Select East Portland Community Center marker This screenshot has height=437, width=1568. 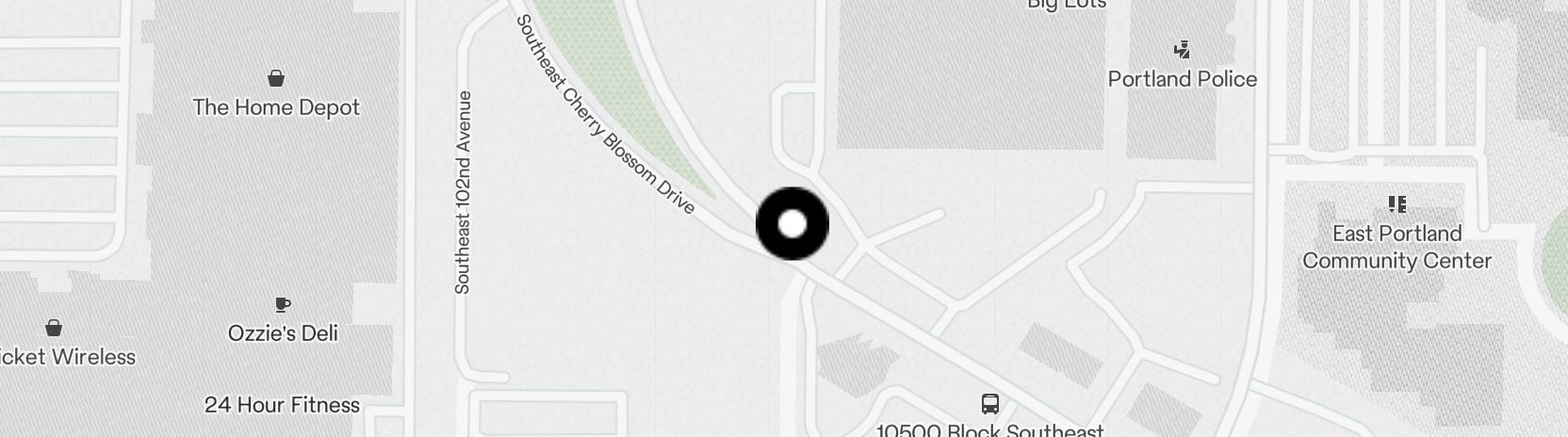[x=1396, y=204]
